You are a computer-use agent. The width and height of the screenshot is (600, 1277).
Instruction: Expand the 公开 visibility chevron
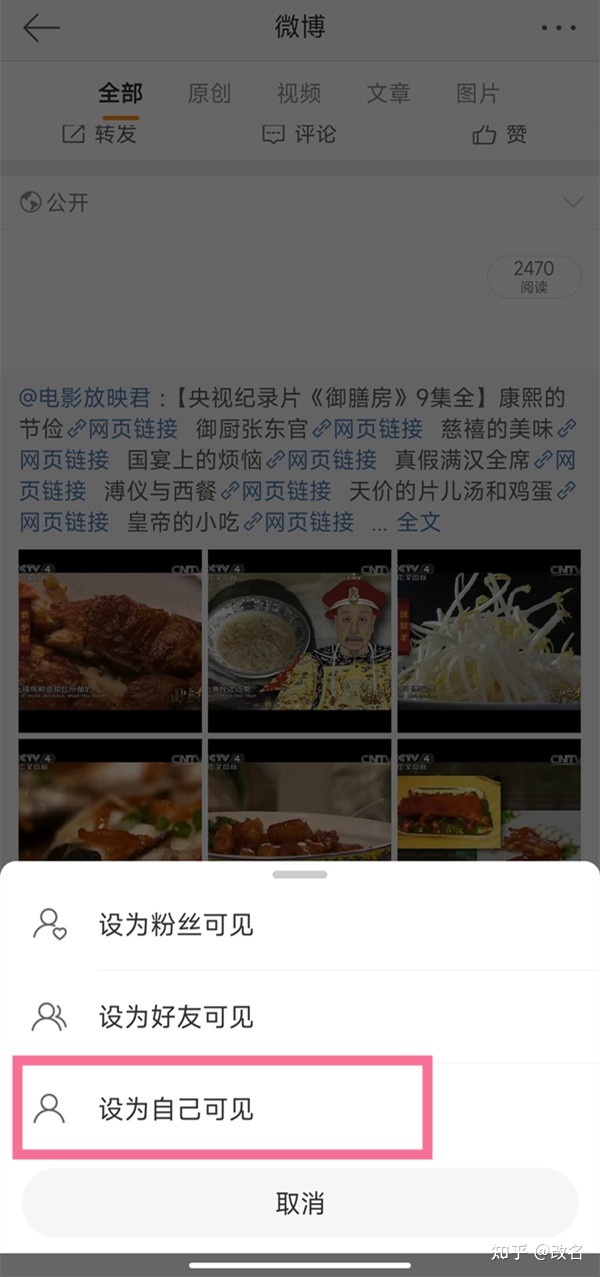573,203
